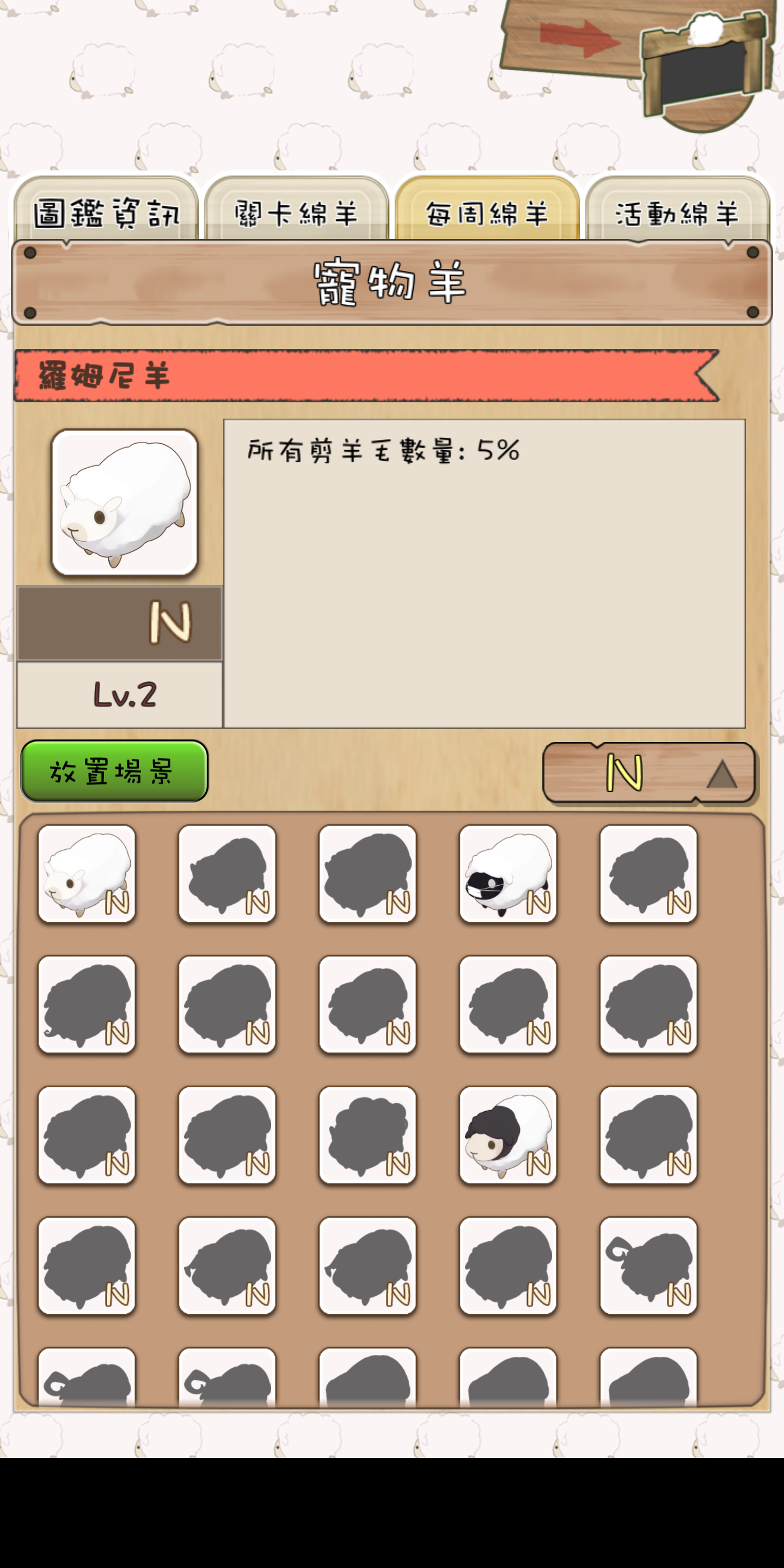Select the white 羅姆尼羊 sheep tile in grid
Viewport: 784px width, 1568px height.
click(x=87, y=873)
